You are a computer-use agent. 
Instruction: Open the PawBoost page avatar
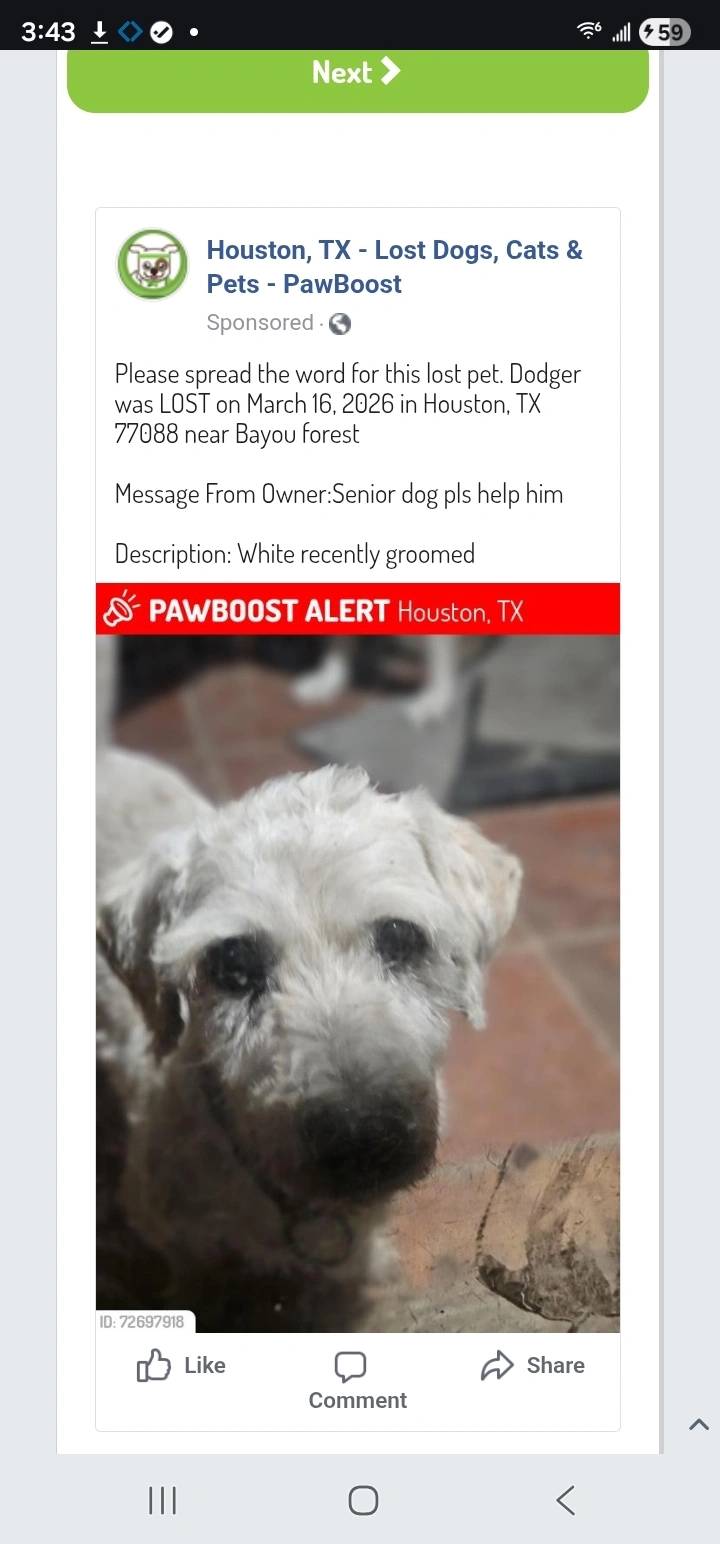click(152, 265)
